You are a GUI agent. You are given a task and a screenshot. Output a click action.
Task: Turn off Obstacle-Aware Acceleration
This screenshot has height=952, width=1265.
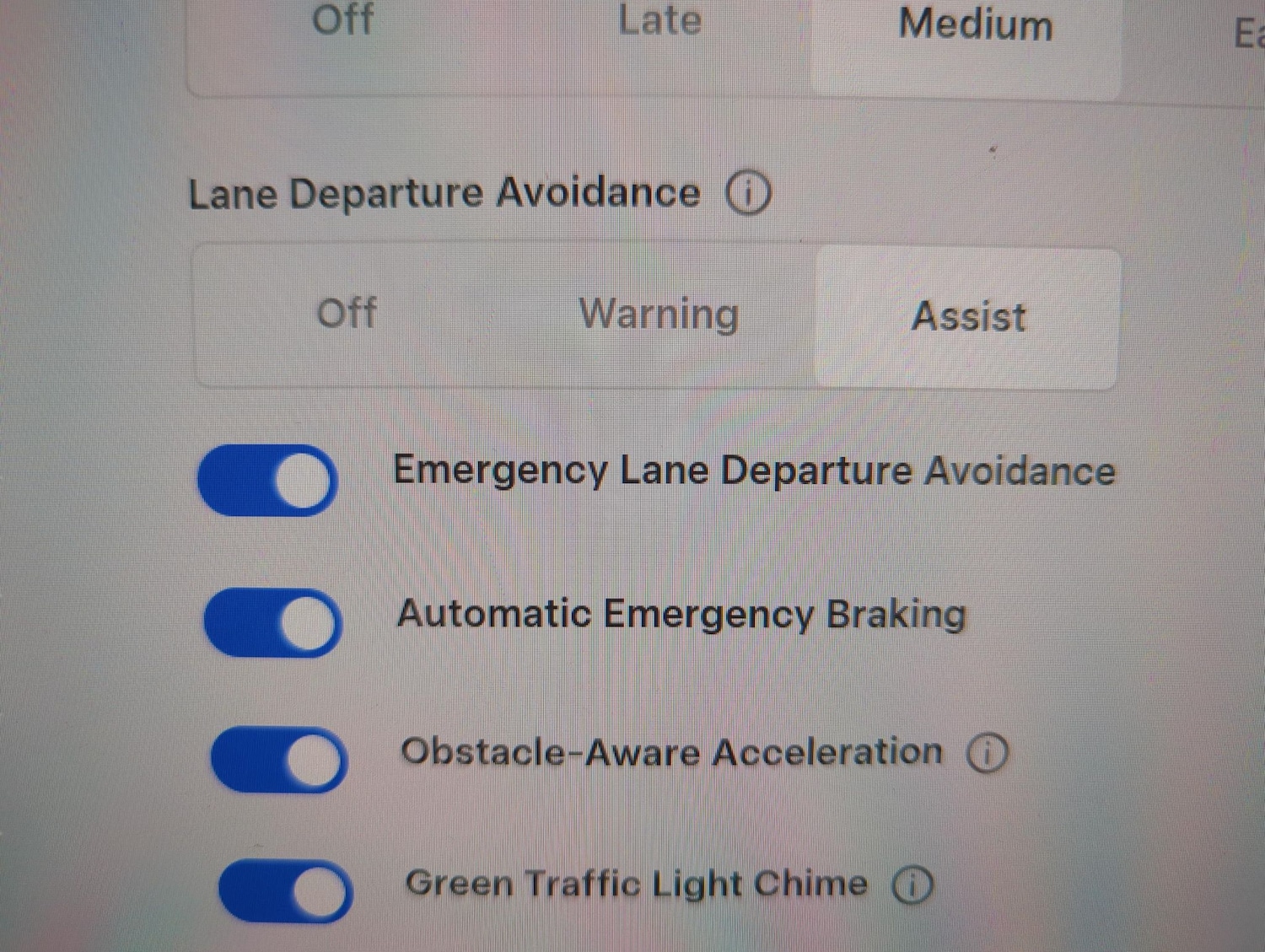pyautogui.click(x=279, y=760)
